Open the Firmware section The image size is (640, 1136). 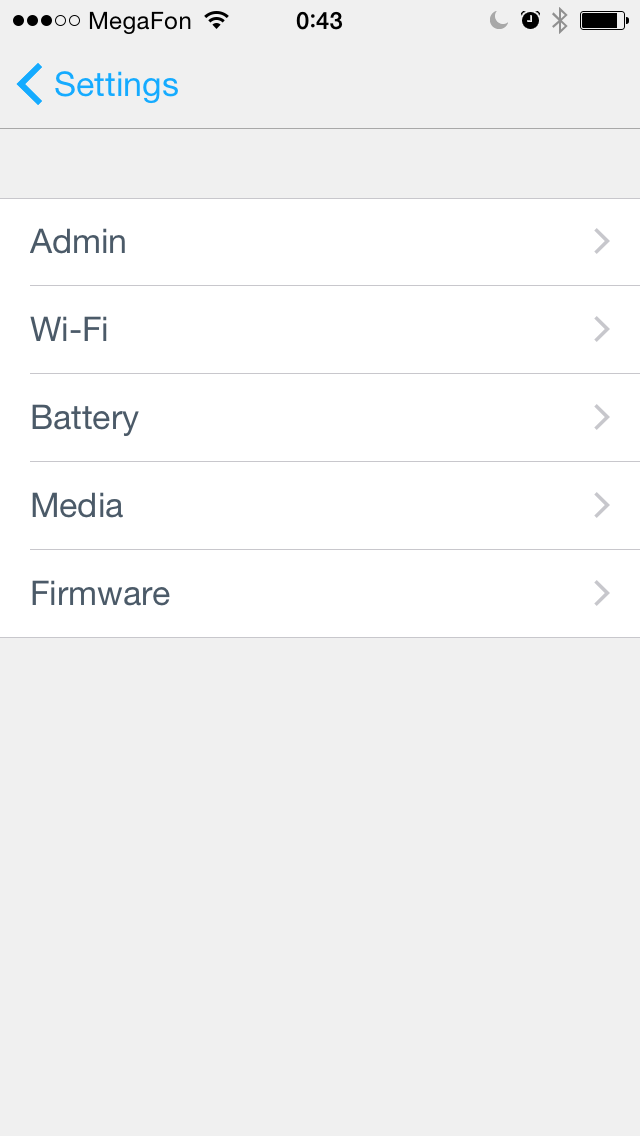tap(320, 594)
